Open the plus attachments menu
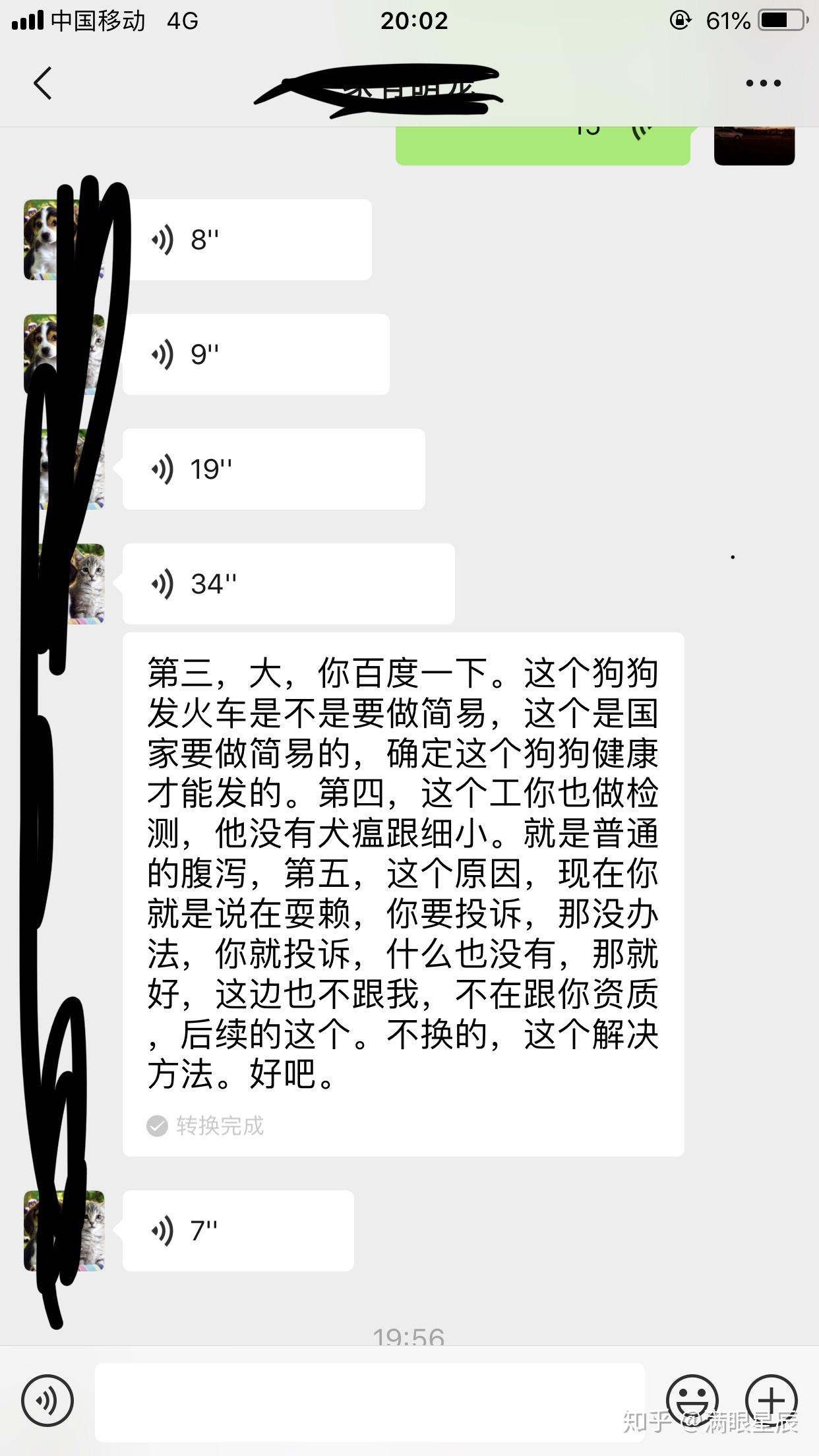The image size is (819, 1456). point(771,1400)
